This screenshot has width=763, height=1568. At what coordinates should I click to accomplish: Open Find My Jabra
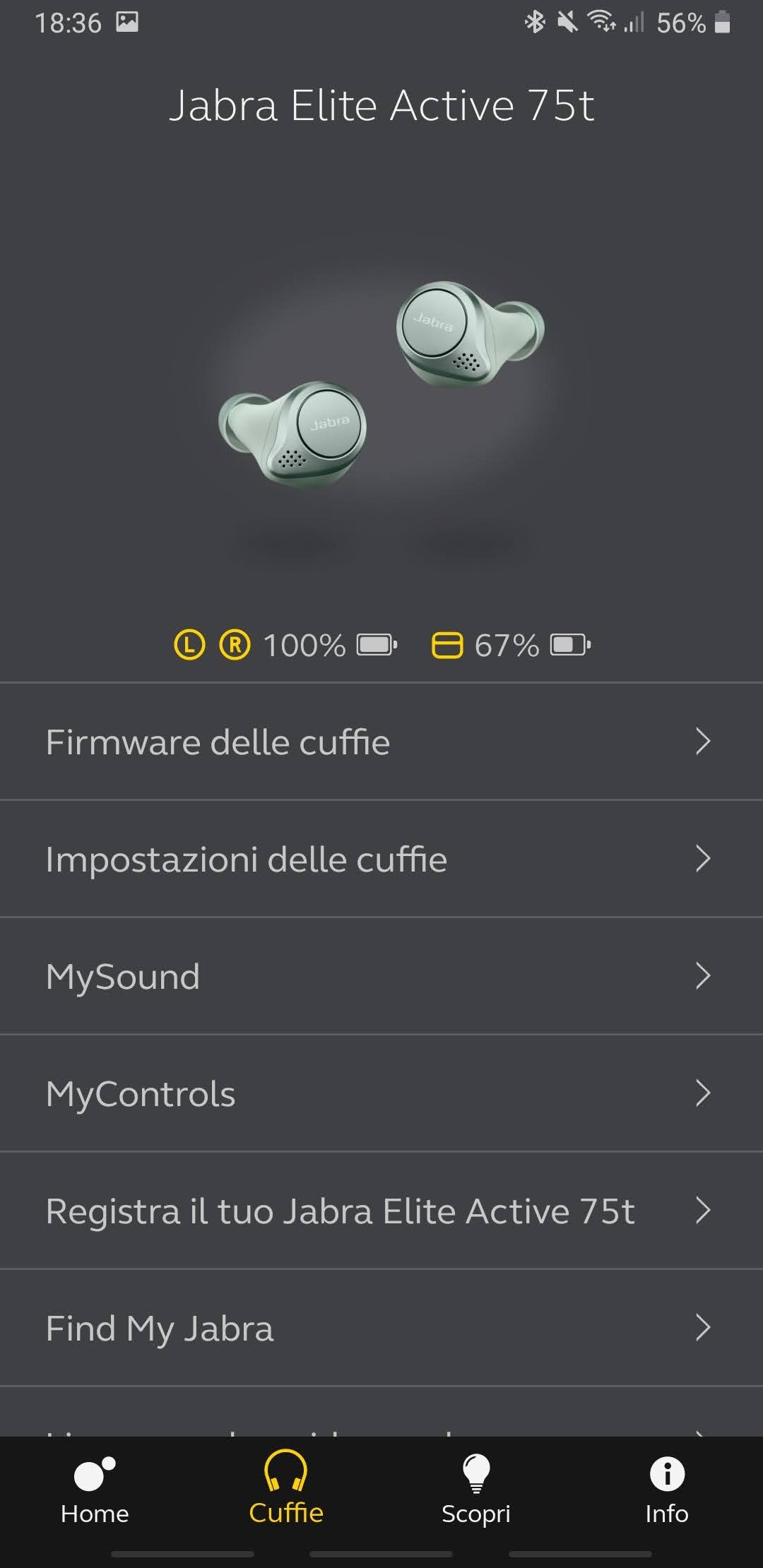[381, 1328]
